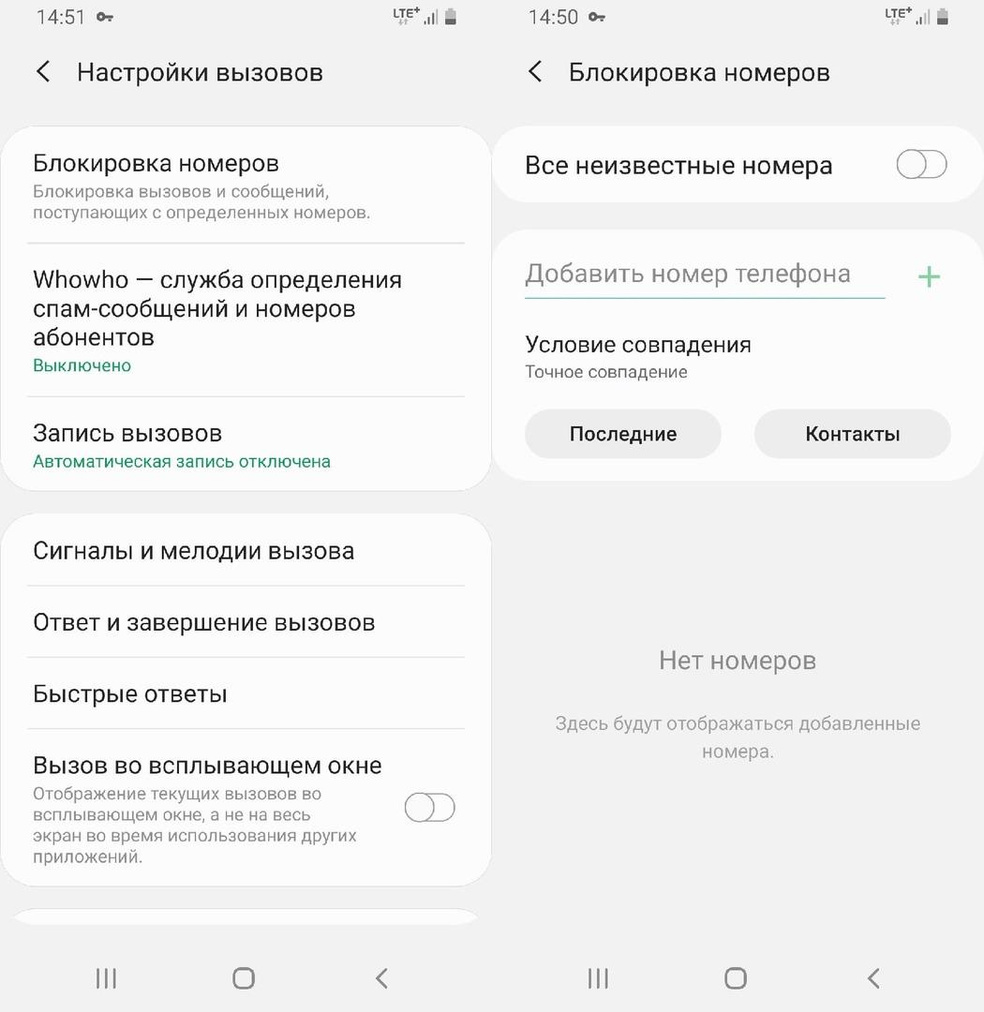This screenshot has width=984, height=1012.
Task: Open recent apps on right screen
Action: pos(598,978)
